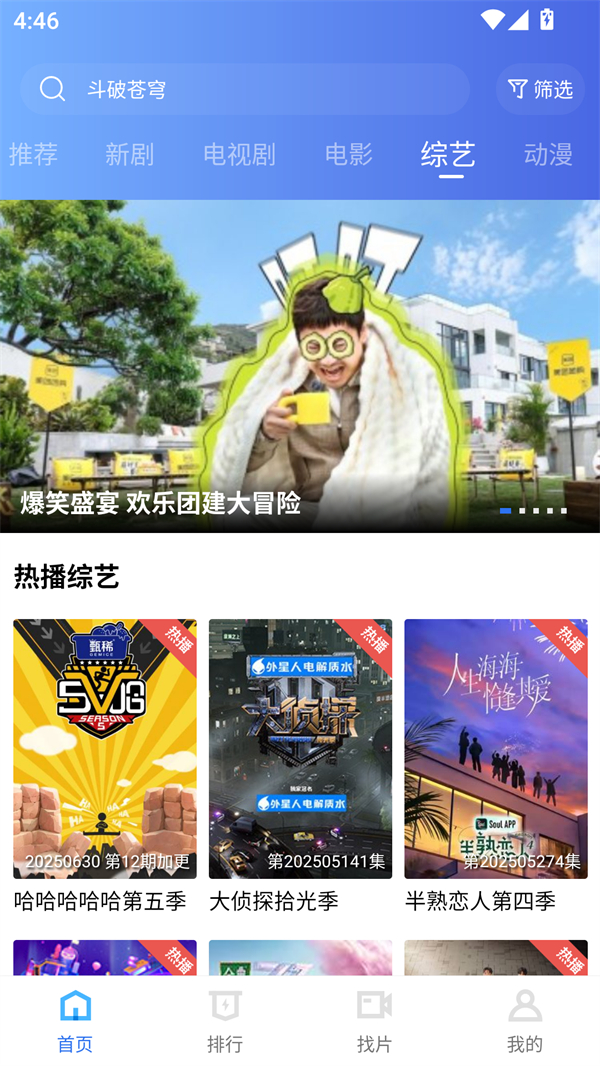Open the 我的 profile tab
The image size is (600, 1066).
(x=525, y=1021)
